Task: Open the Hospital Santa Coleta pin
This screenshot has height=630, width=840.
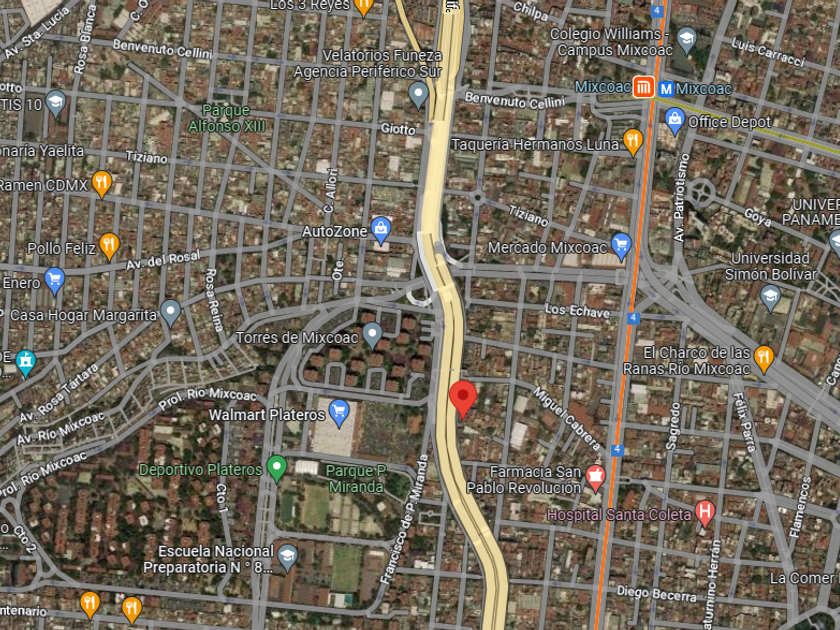Action: tap(705, 513)
